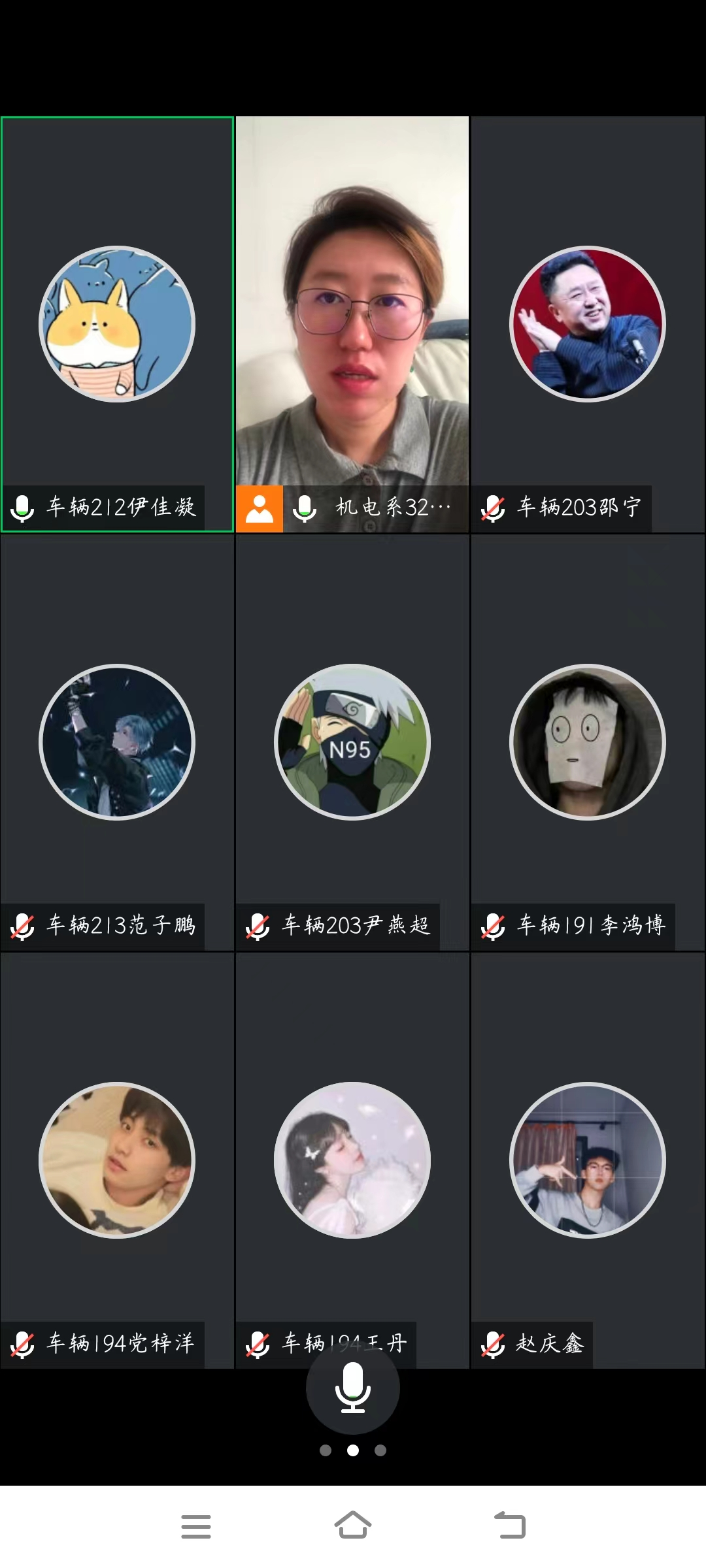Select participant tile 车辆191李鸿博

(x=588, y=742)
